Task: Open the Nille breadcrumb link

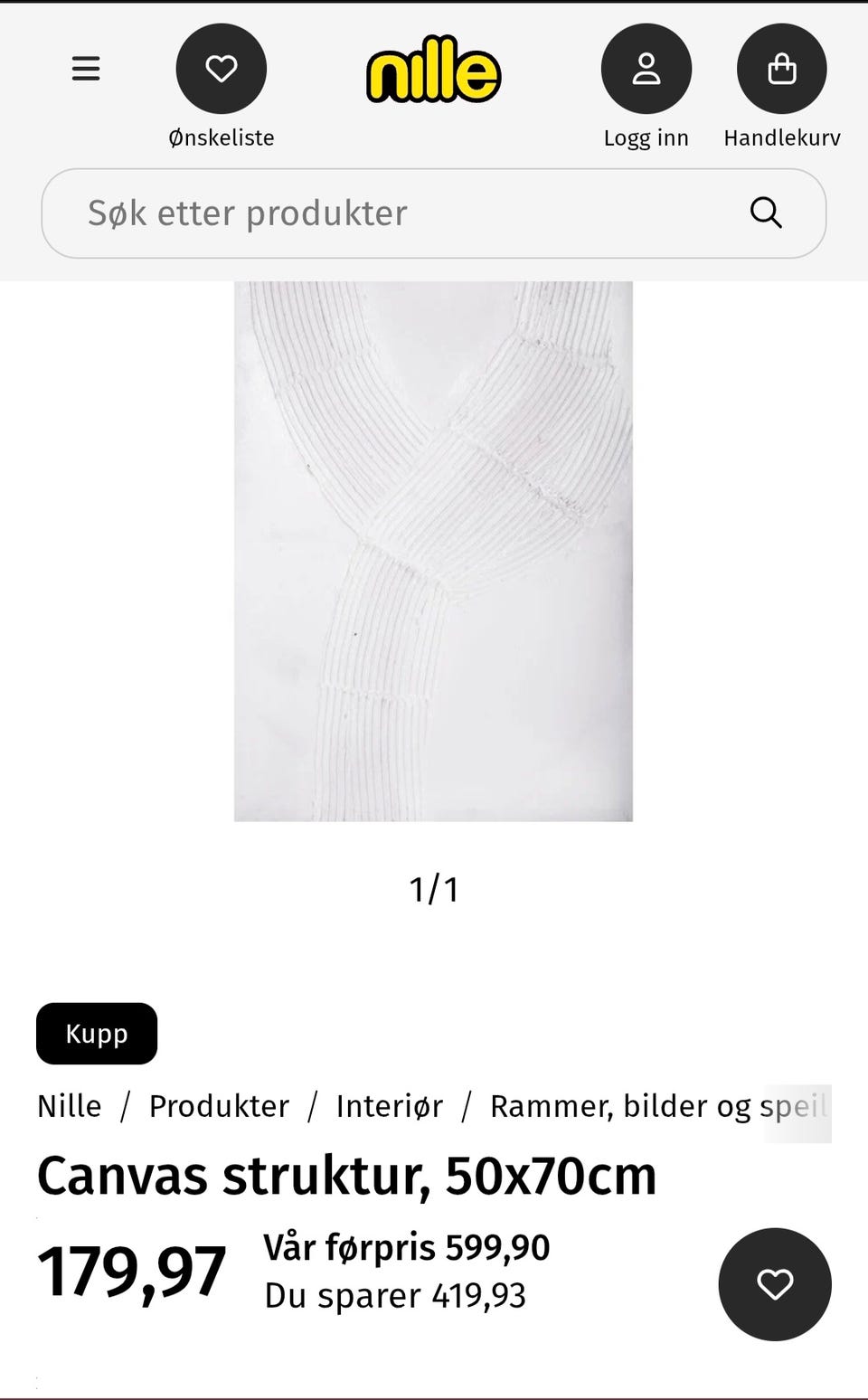Action: point(69,1105)
